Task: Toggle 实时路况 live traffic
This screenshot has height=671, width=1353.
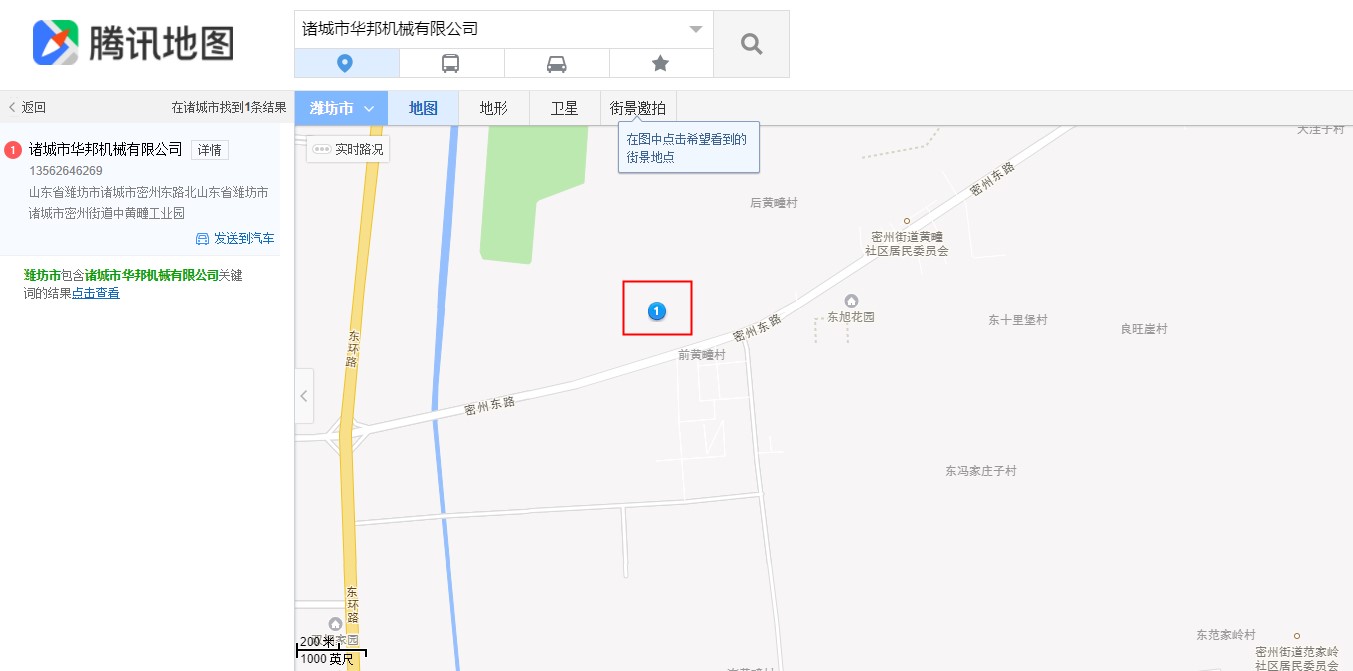Action: (348, 149)
